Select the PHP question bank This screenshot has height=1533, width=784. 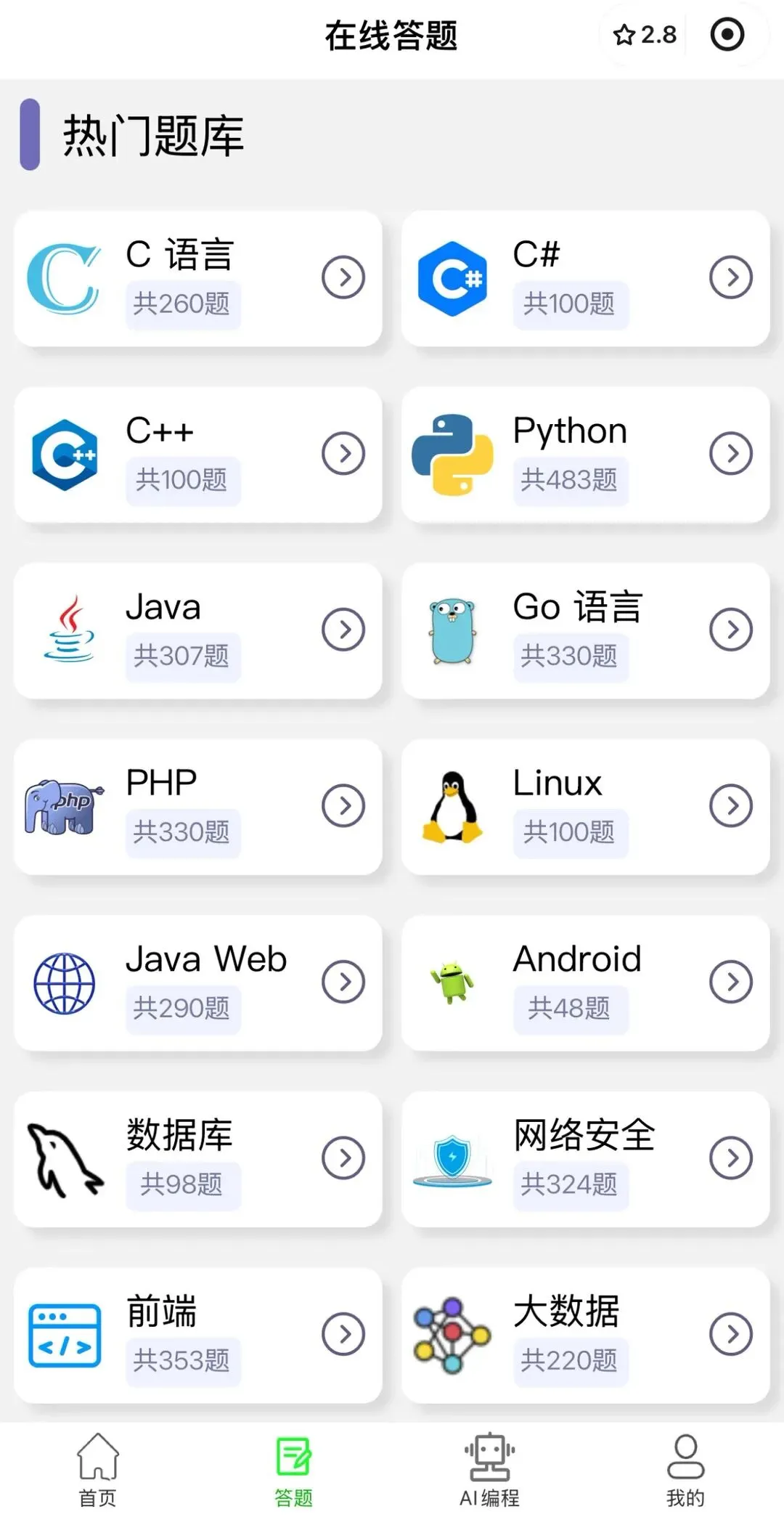[x=197, y=807]
